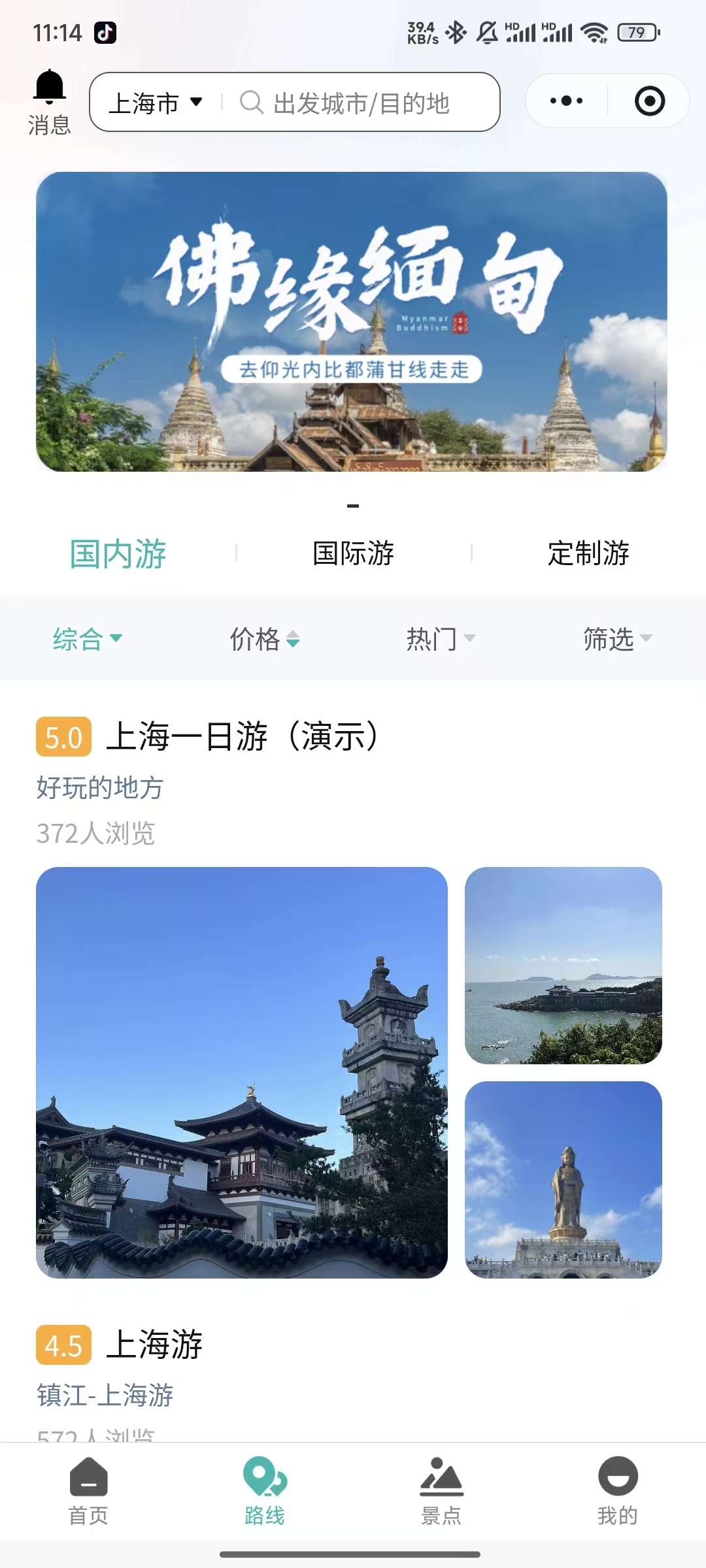Open the 上海游 route card
The height and width of the screenshot is (1568, 706).
(x=154, y=1345)
